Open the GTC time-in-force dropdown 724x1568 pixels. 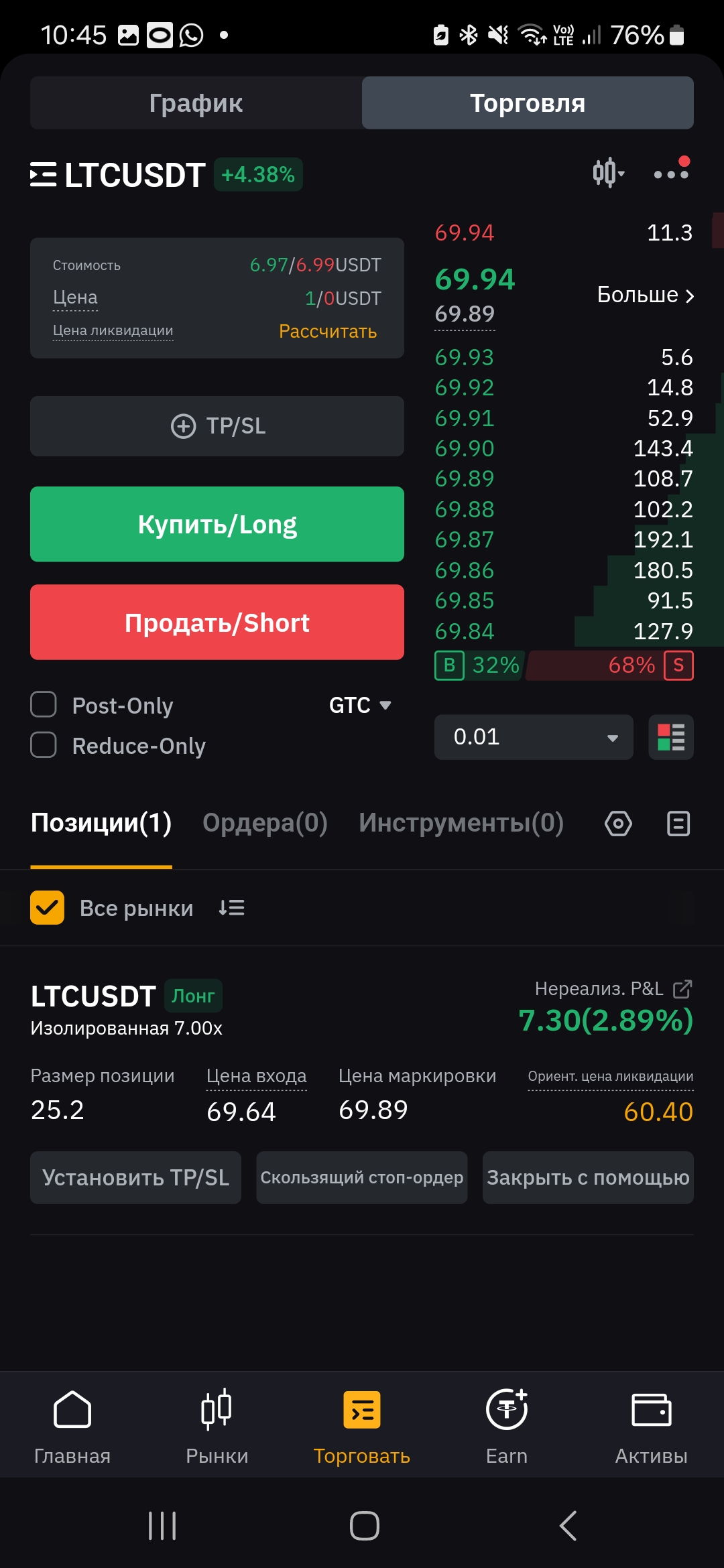tap(360, 705)
